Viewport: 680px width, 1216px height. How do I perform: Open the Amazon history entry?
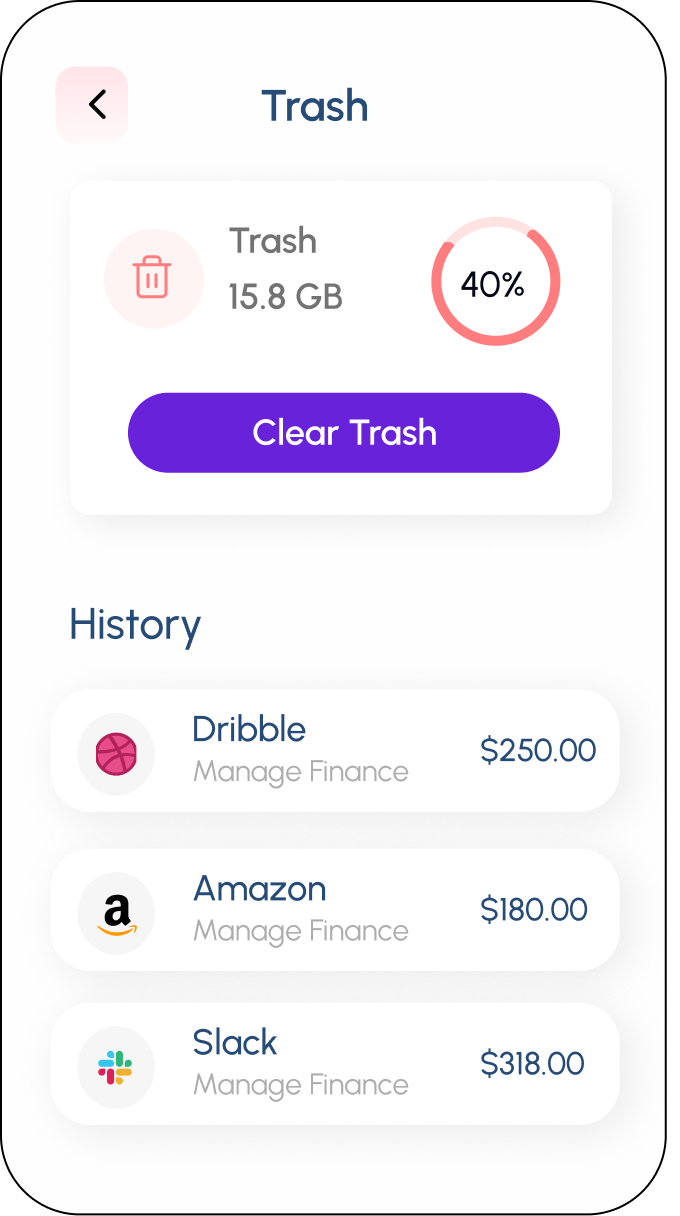pos(335,910)
